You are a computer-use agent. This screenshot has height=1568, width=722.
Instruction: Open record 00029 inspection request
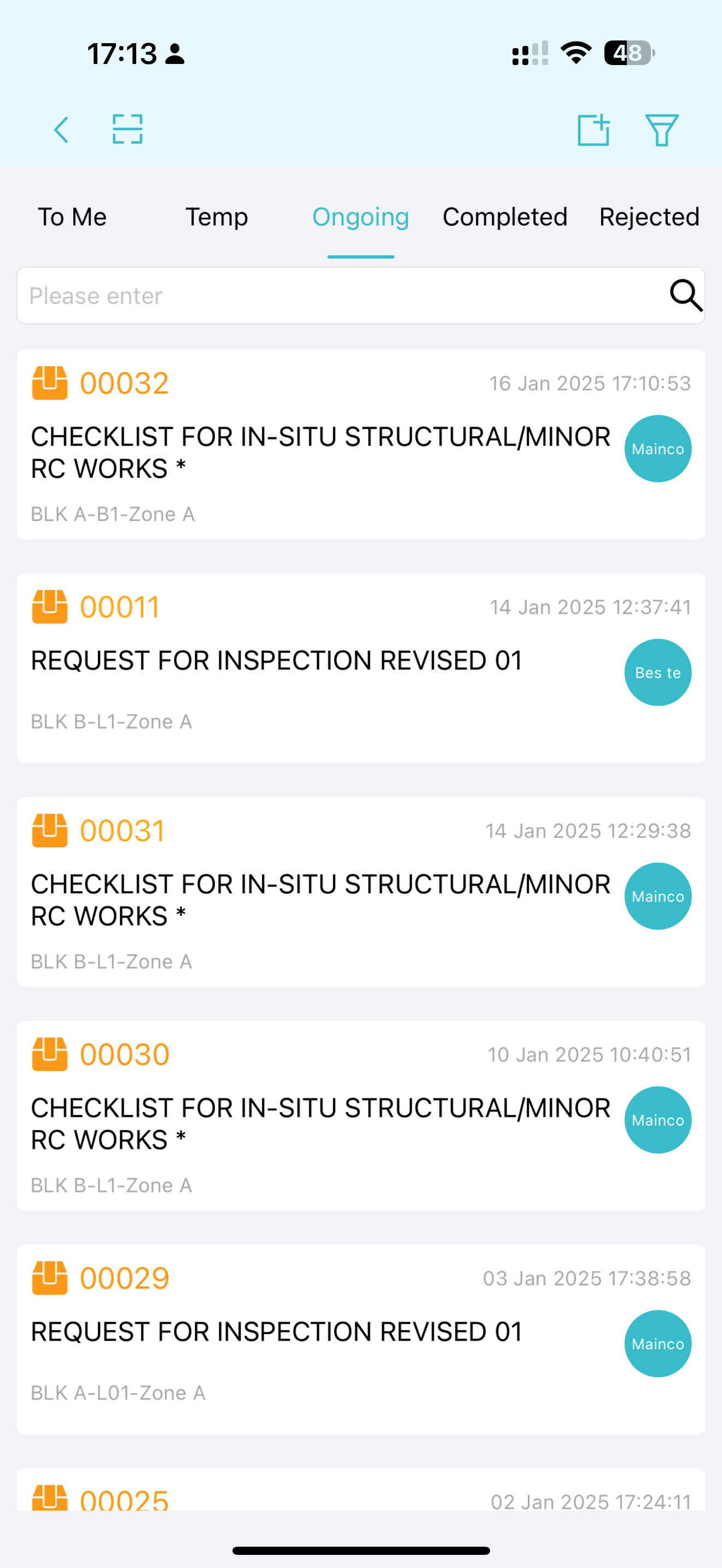pyautogui.click(x=360, y=1339)
